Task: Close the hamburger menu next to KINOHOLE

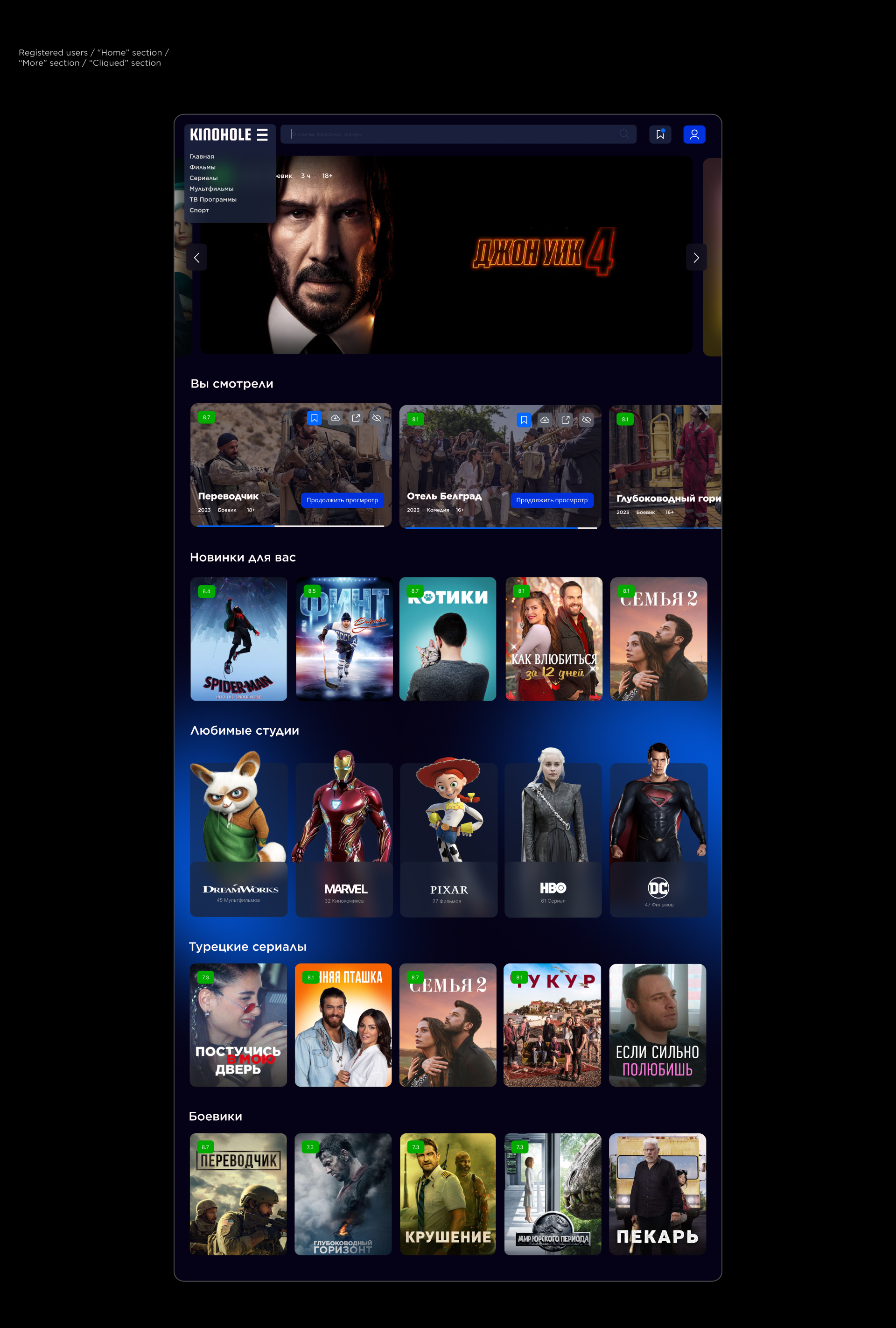Action: 262,135
